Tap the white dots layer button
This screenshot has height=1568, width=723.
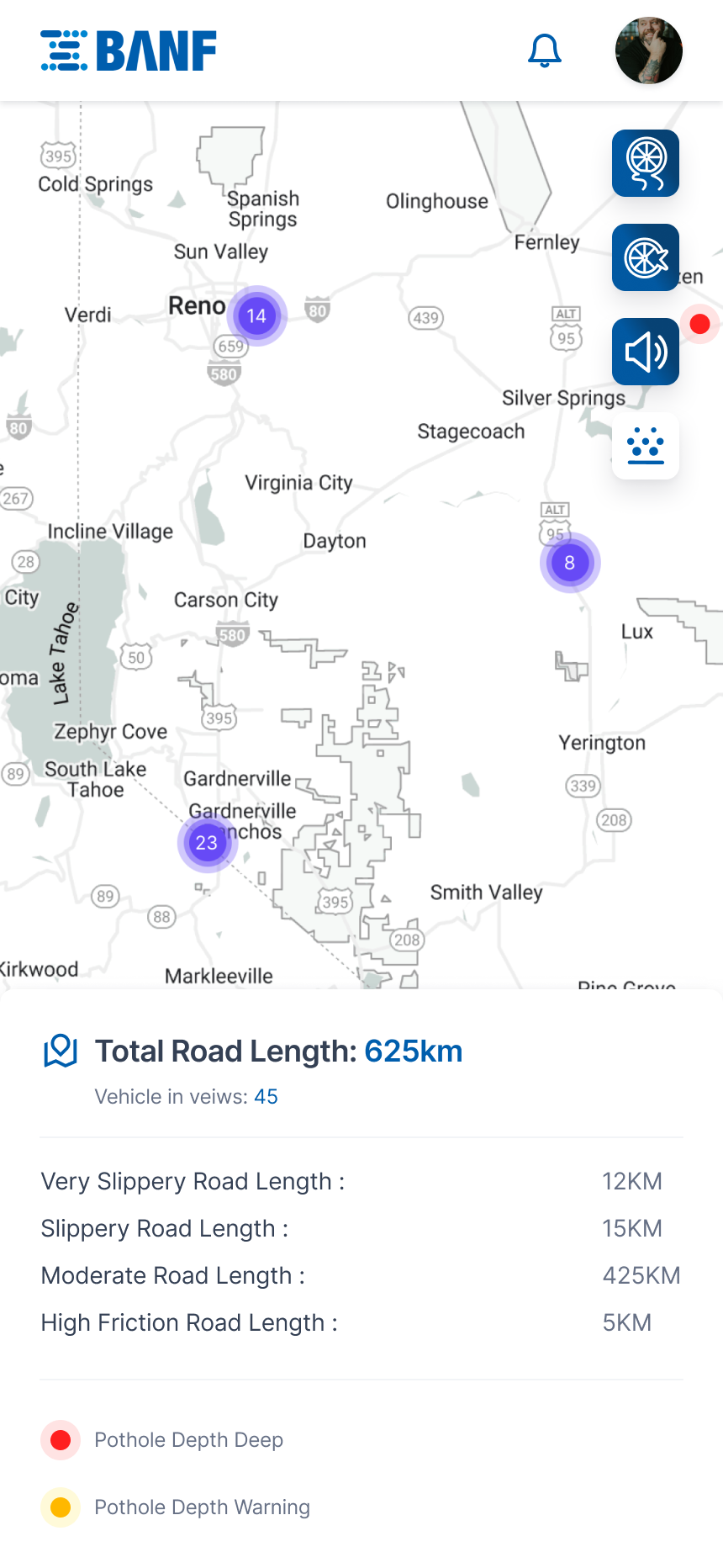(646, 446)
